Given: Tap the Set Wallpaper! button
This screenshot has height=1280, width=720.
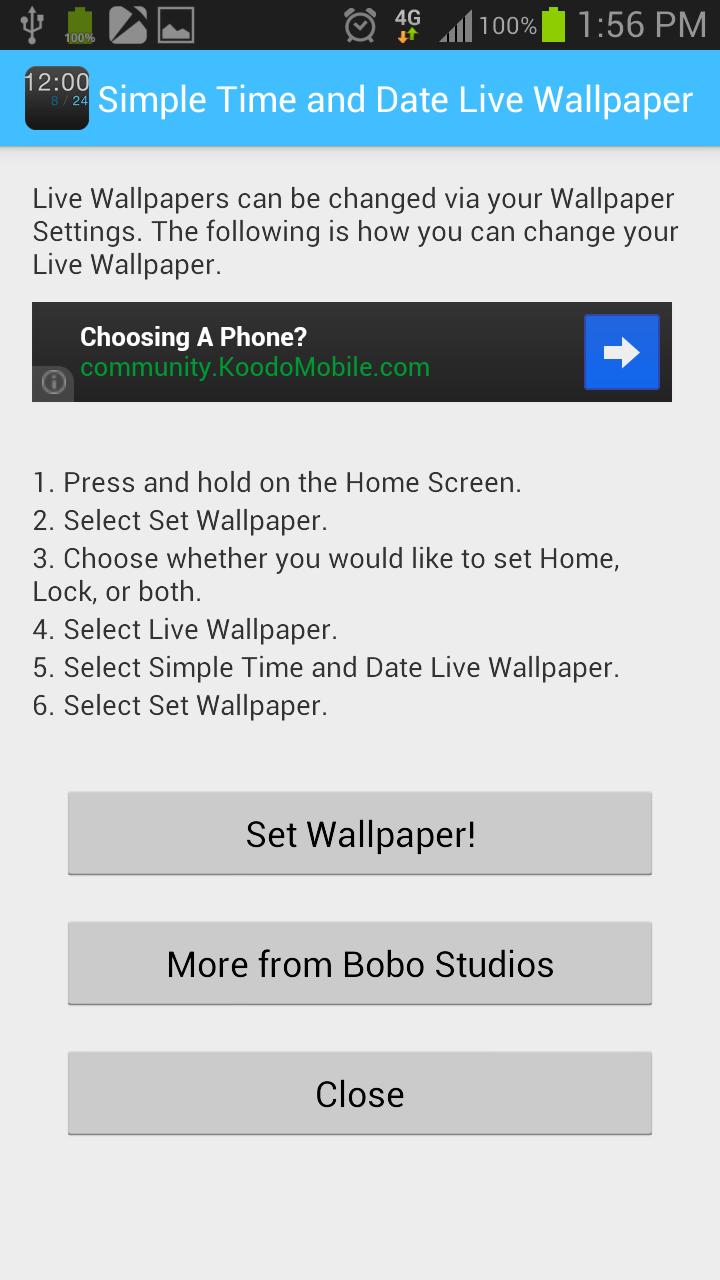Looking at the screenshot, I should (360, 834).
